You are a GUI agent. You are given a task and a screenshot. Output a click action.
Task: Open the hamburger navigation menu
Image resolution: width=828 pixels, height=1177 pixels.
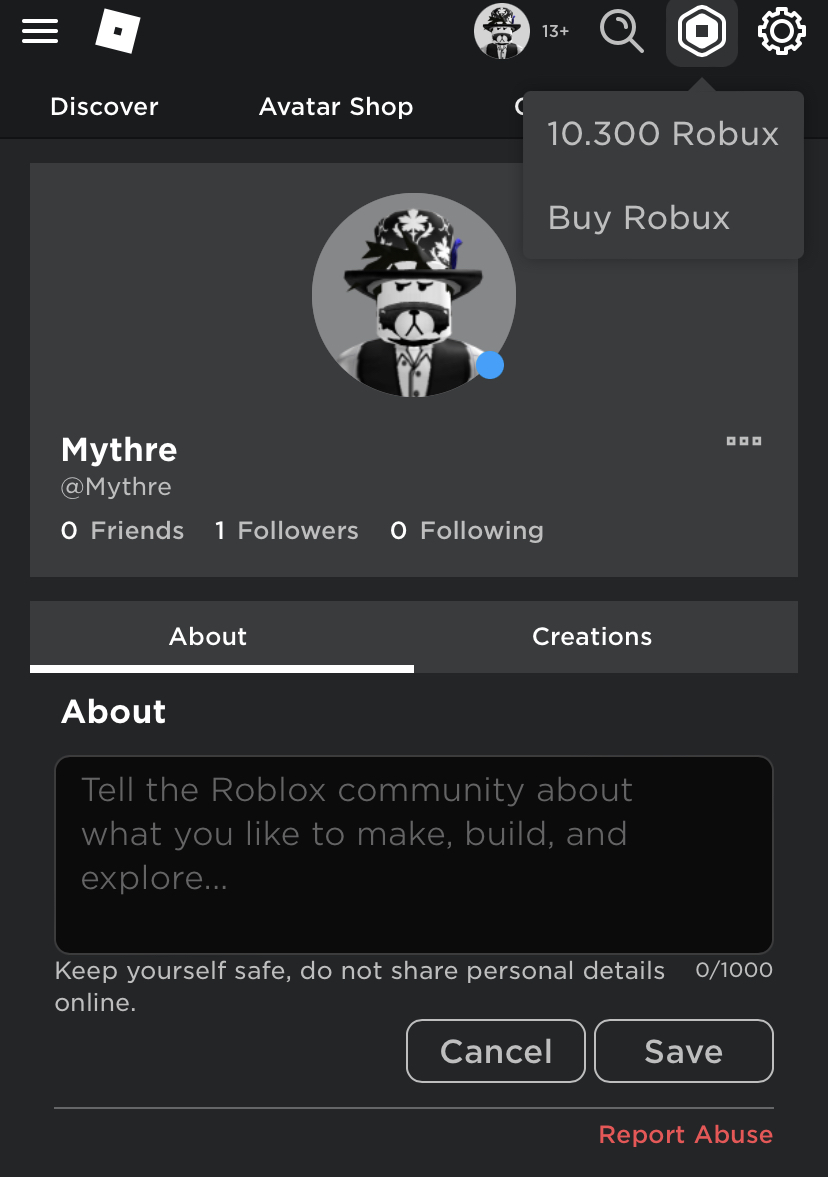point(40,31)
